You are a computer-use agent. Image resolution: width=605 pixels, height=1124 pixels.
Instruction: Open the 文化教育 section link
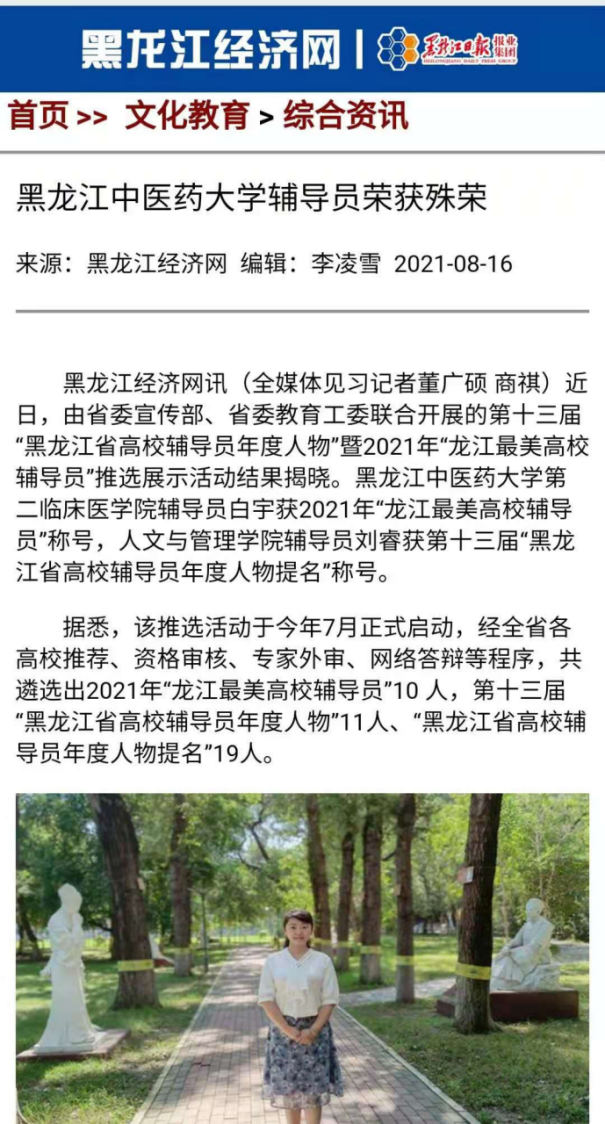point(187,116)
